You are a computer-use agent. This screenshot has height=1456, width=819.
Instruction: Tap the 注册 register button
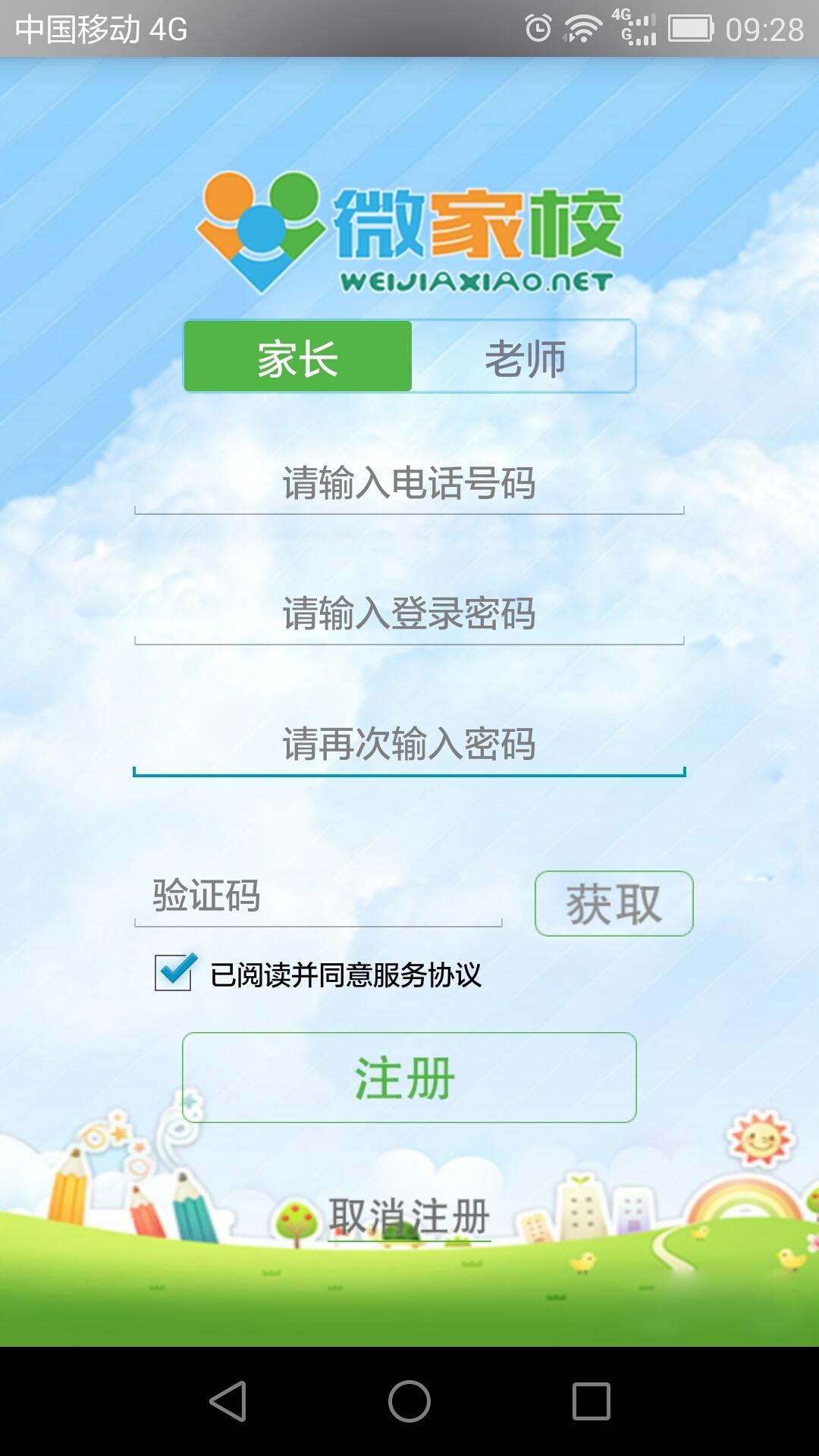(409, 1078)
